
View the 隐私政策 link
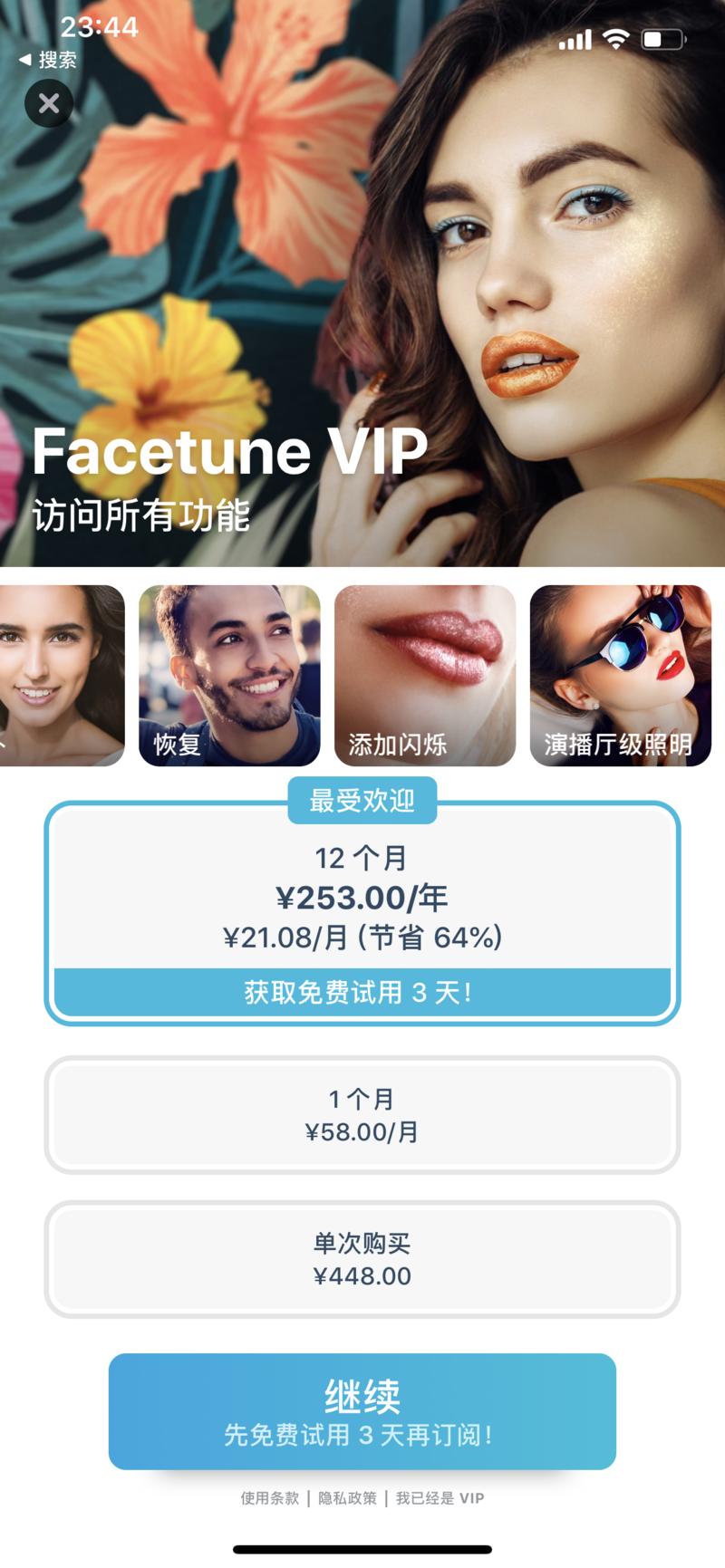point(347,1498)
